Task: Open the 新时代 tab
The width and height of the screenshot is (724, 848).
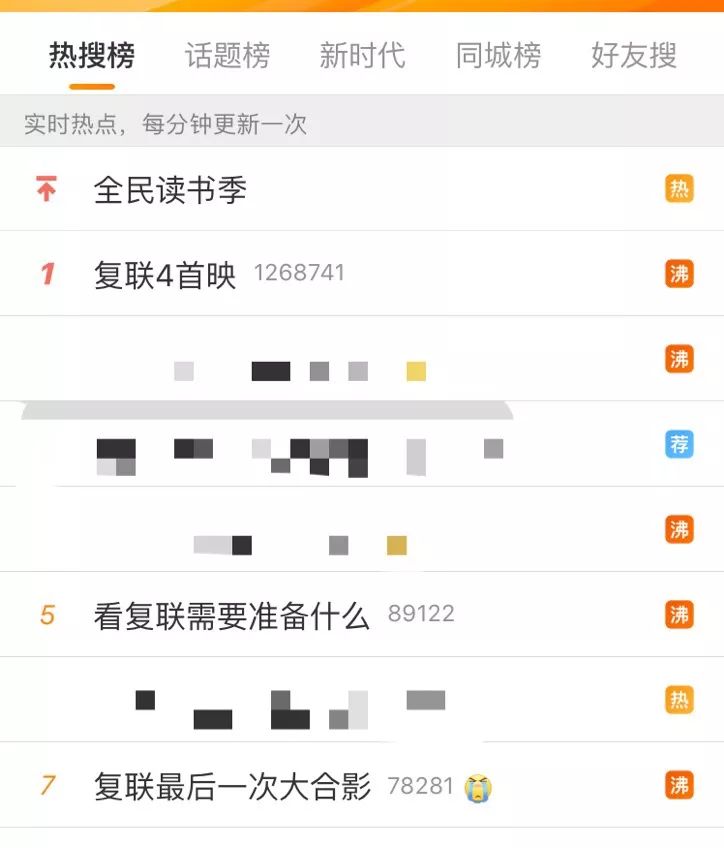Action: [362, 56]
